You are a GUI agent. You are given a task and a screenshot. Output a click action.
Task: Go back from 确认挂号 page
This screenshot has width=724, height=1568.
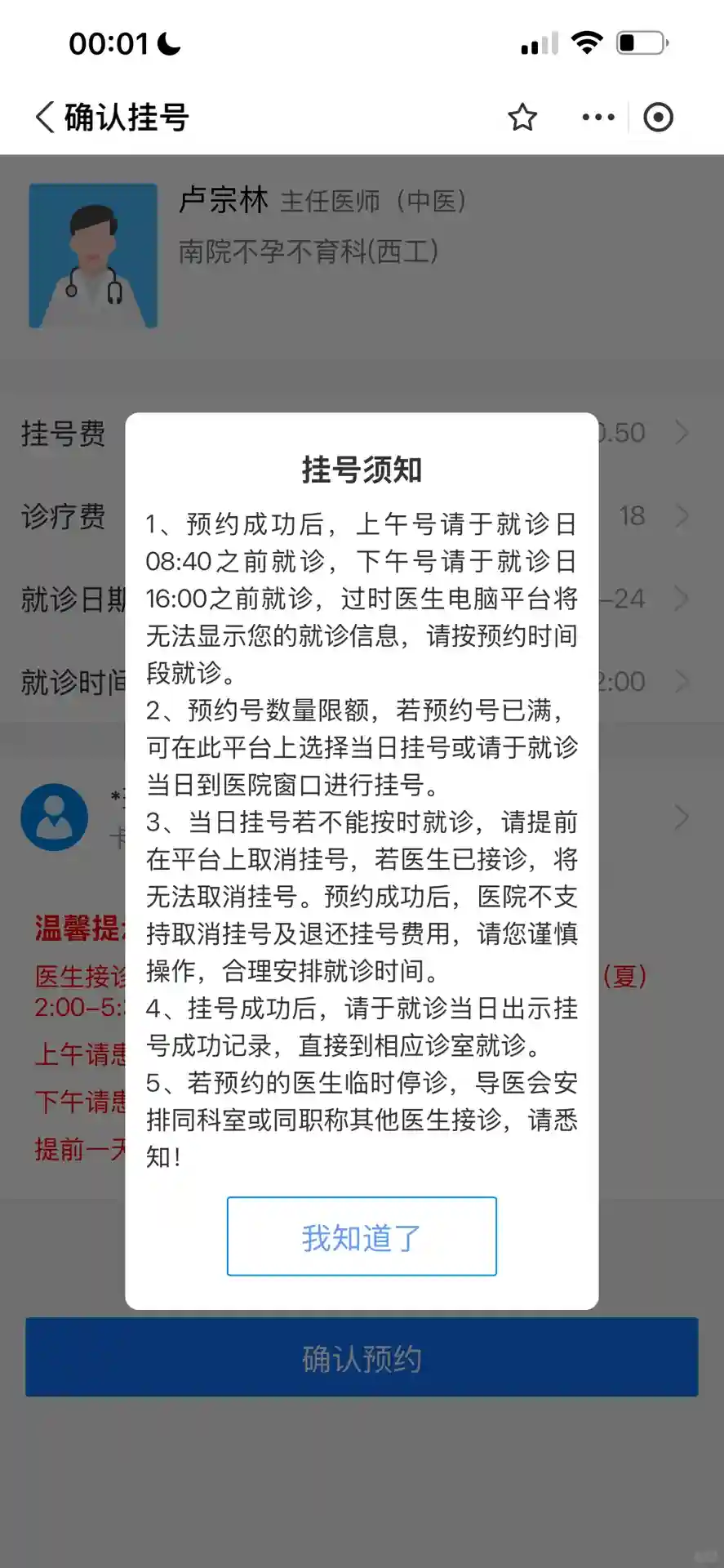point(46,117)
